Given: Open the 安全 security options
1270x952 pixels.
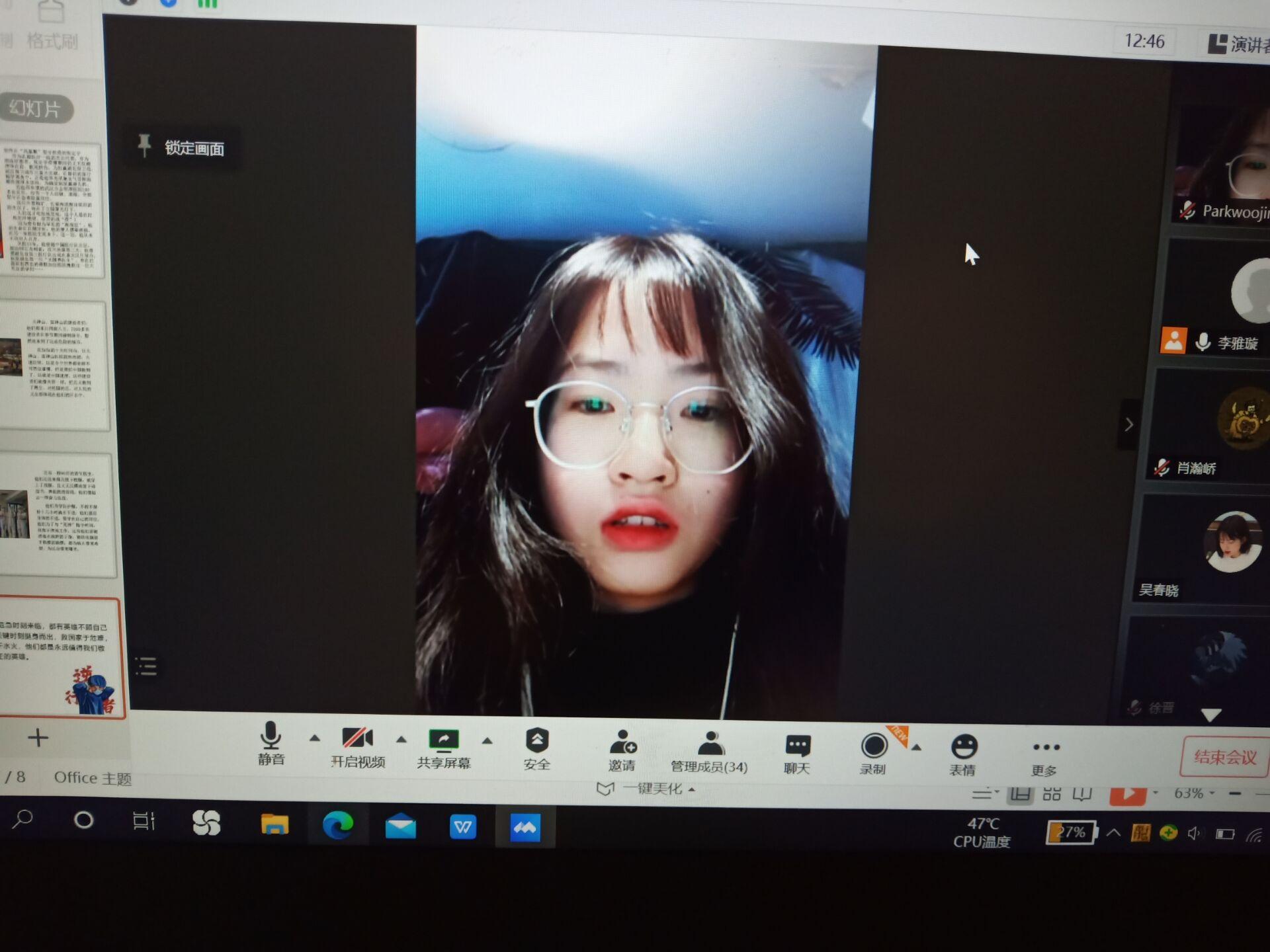Looking at the screenshot, I should click(537, 749).
